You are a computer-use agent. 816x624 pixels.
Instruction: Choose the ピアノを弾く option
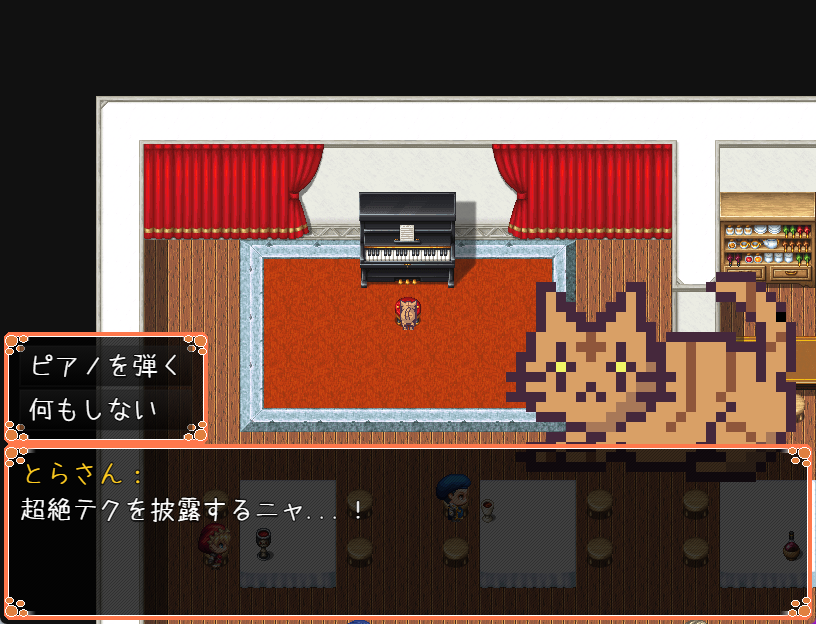105,366
